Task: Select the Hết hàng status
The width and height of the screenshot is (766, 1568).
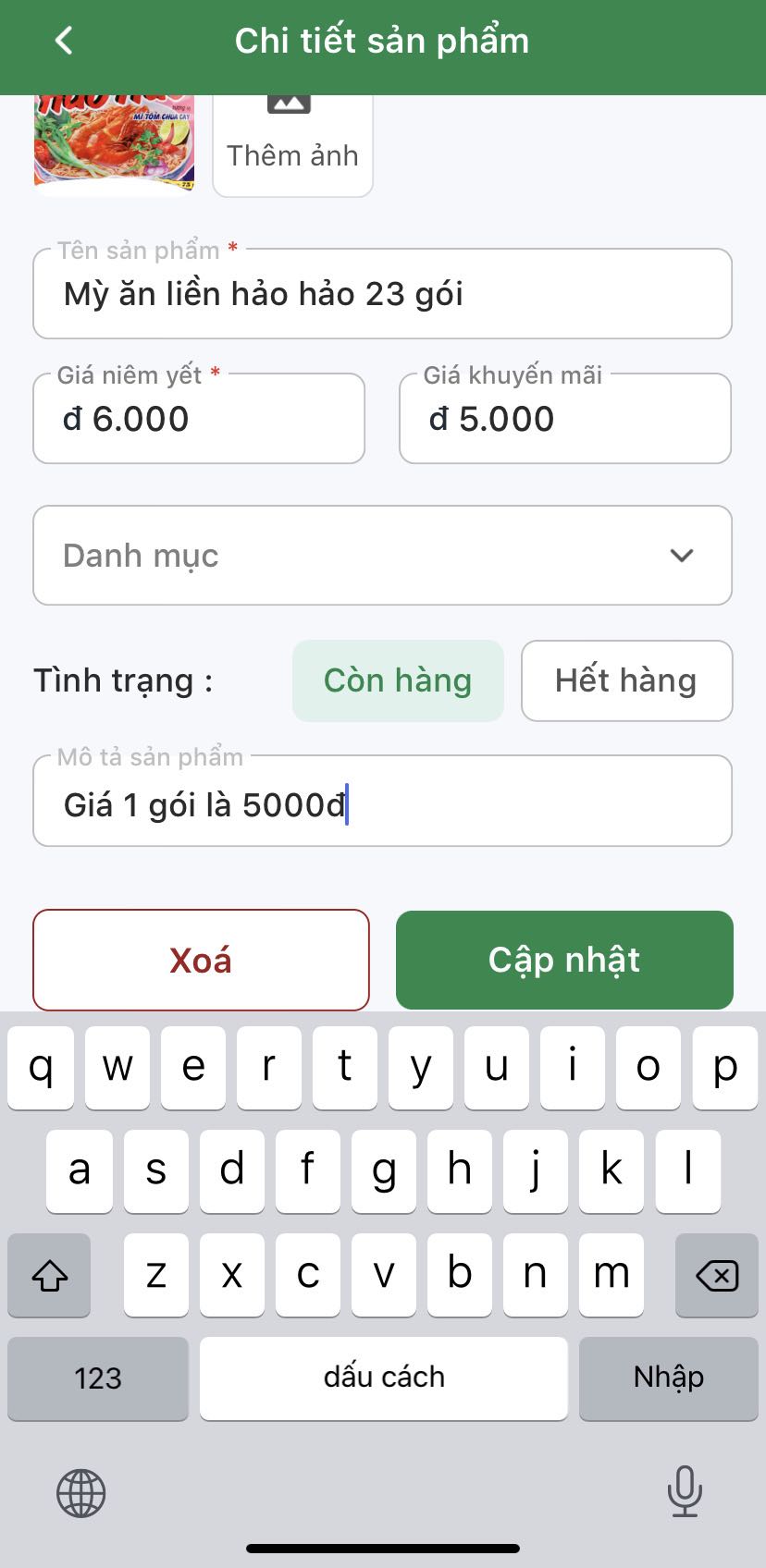Action: point(626,680)
